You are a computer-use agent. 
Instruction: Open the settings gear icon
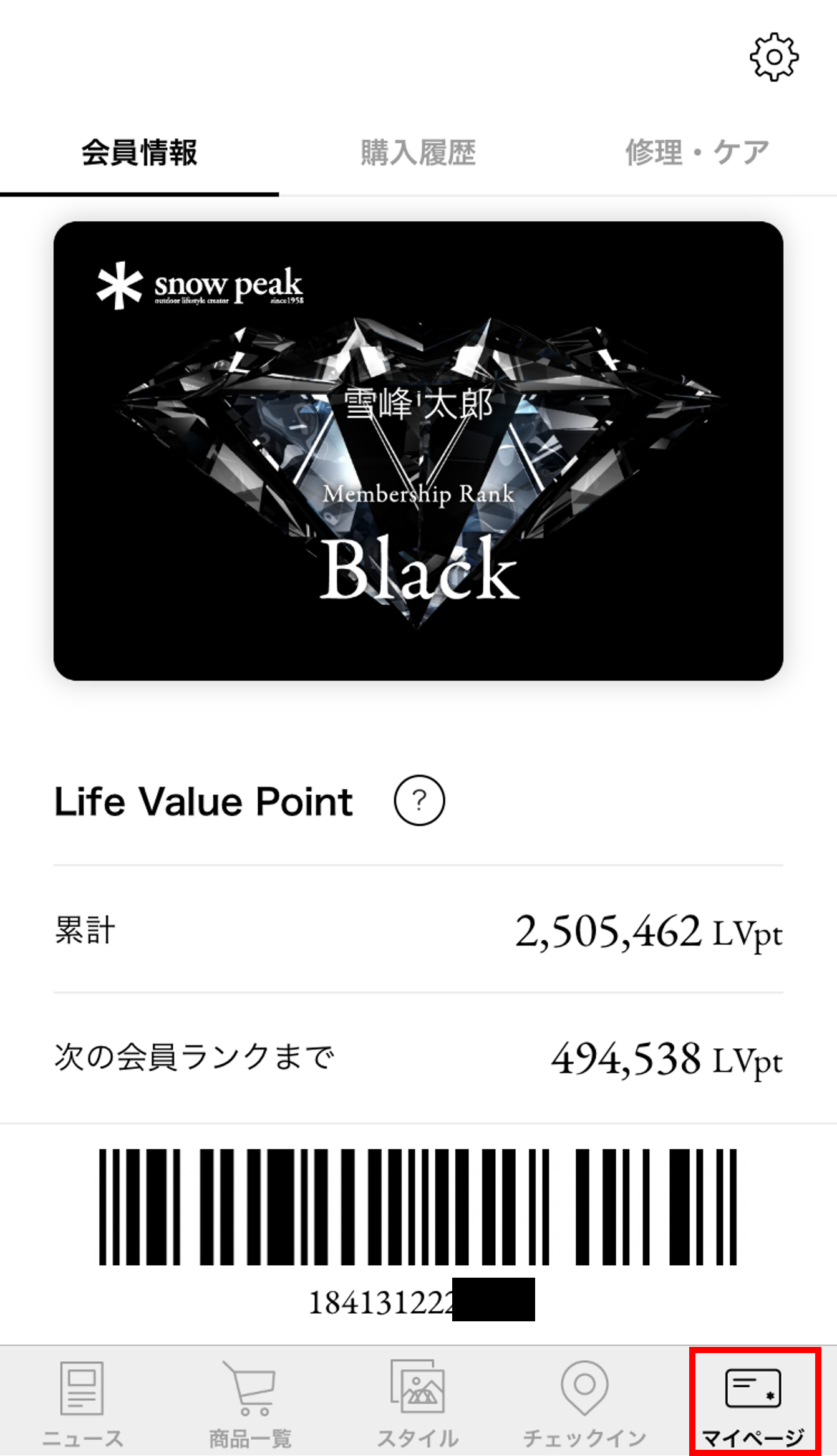[x=773, y=57]
